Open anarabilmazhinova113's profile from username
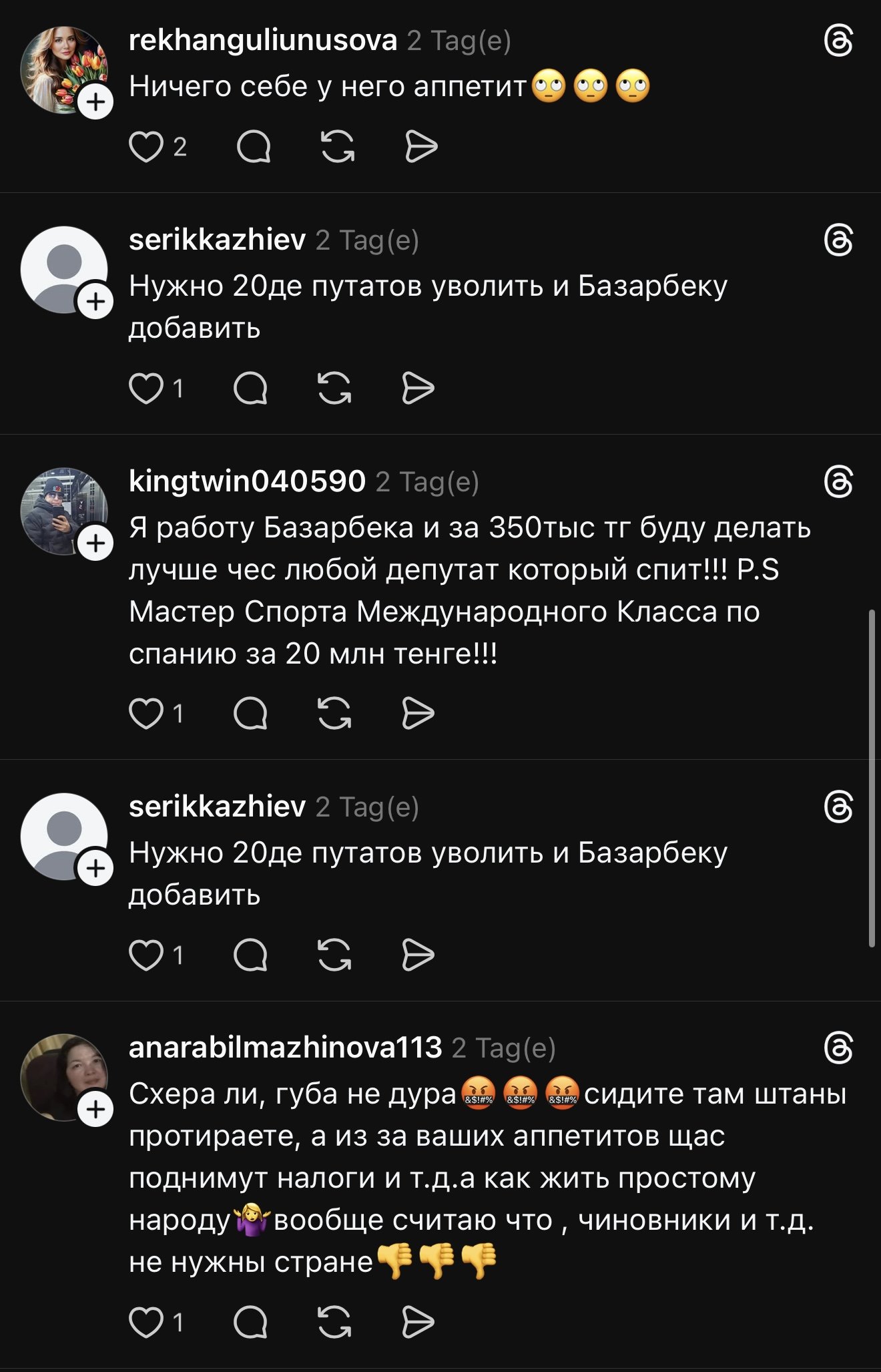The height and width of the screenshot is (1372, 881). [285, 1048]
